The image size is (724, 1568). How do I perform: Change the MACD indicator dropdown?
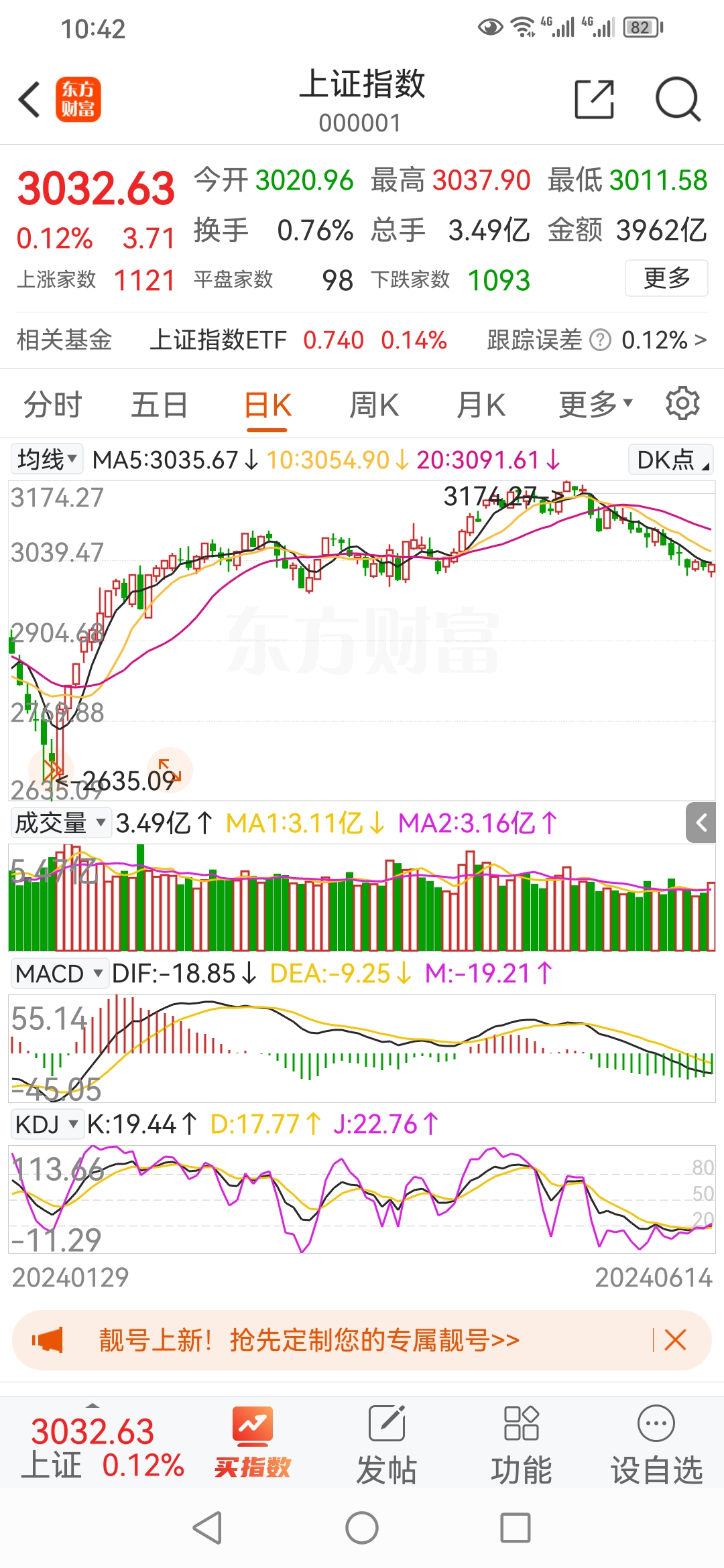coord(59,974)
